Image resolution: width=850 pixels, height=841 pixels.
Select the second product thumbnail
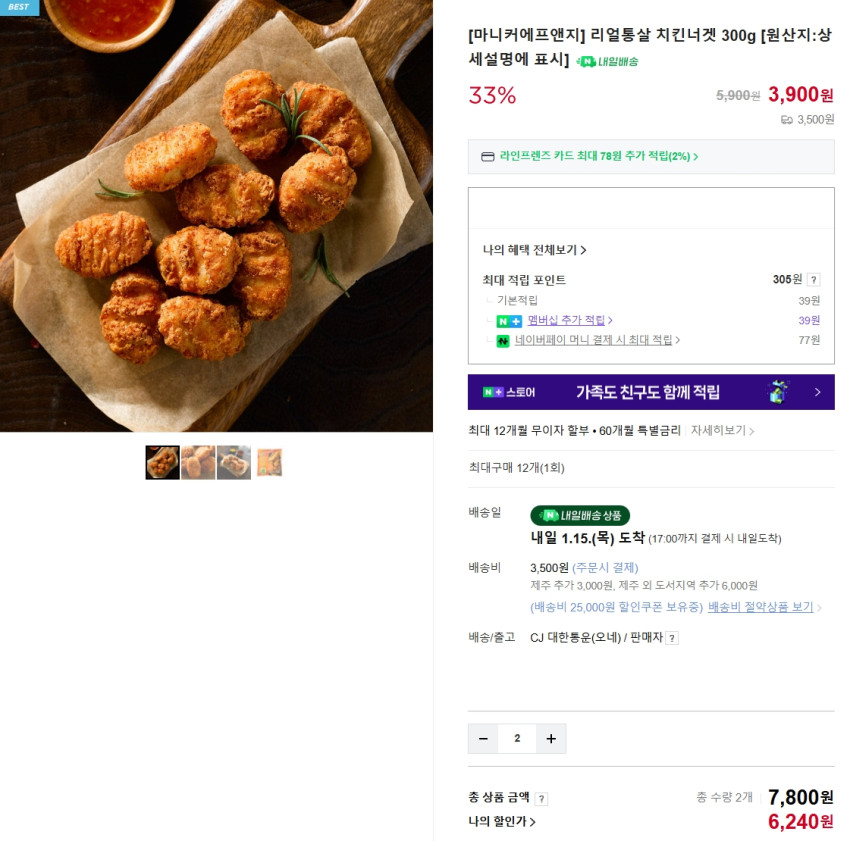point(198,463)
